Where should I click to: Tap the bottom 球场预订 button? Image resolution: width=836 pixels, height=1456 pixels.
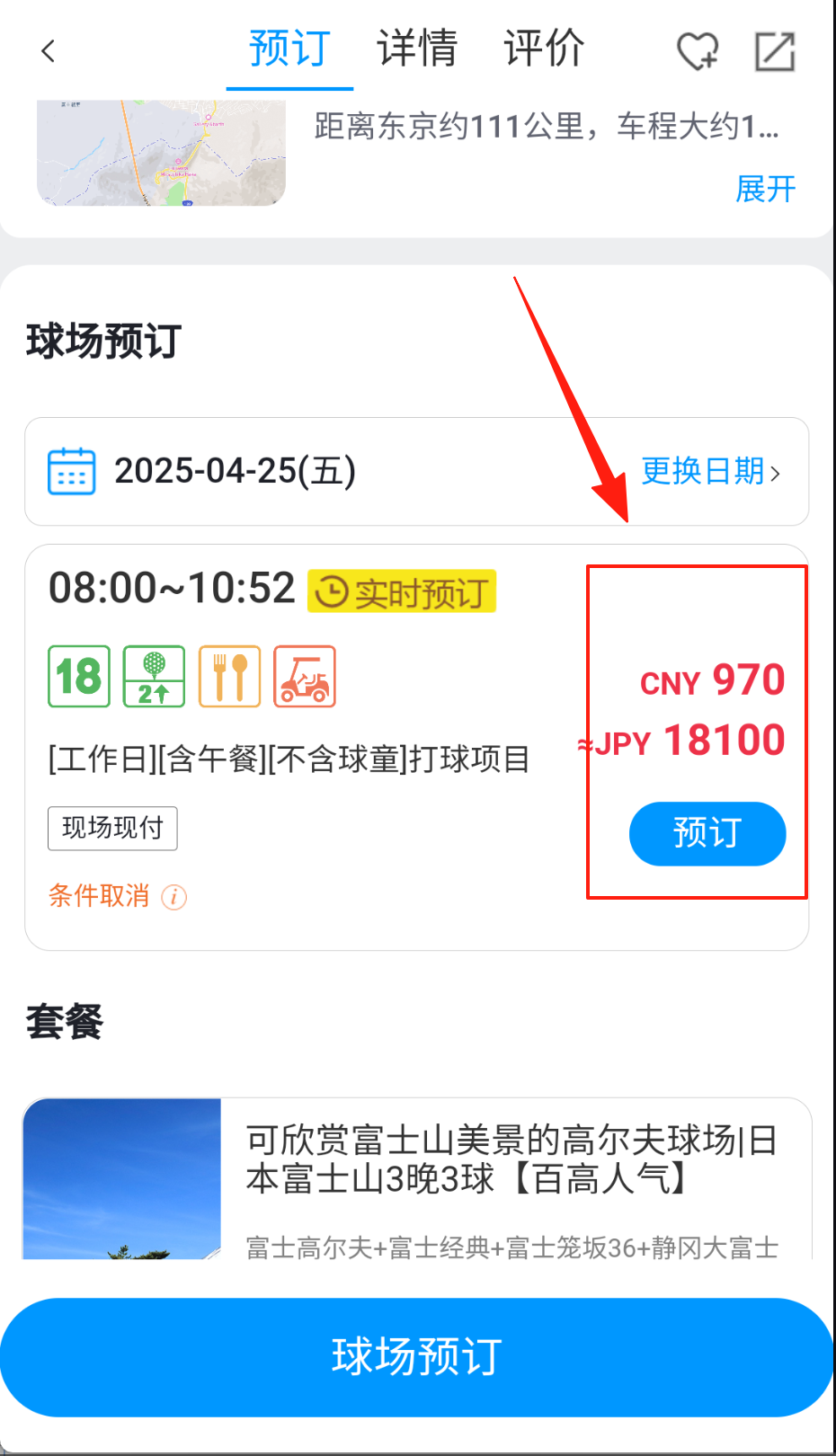(417, 1356)
